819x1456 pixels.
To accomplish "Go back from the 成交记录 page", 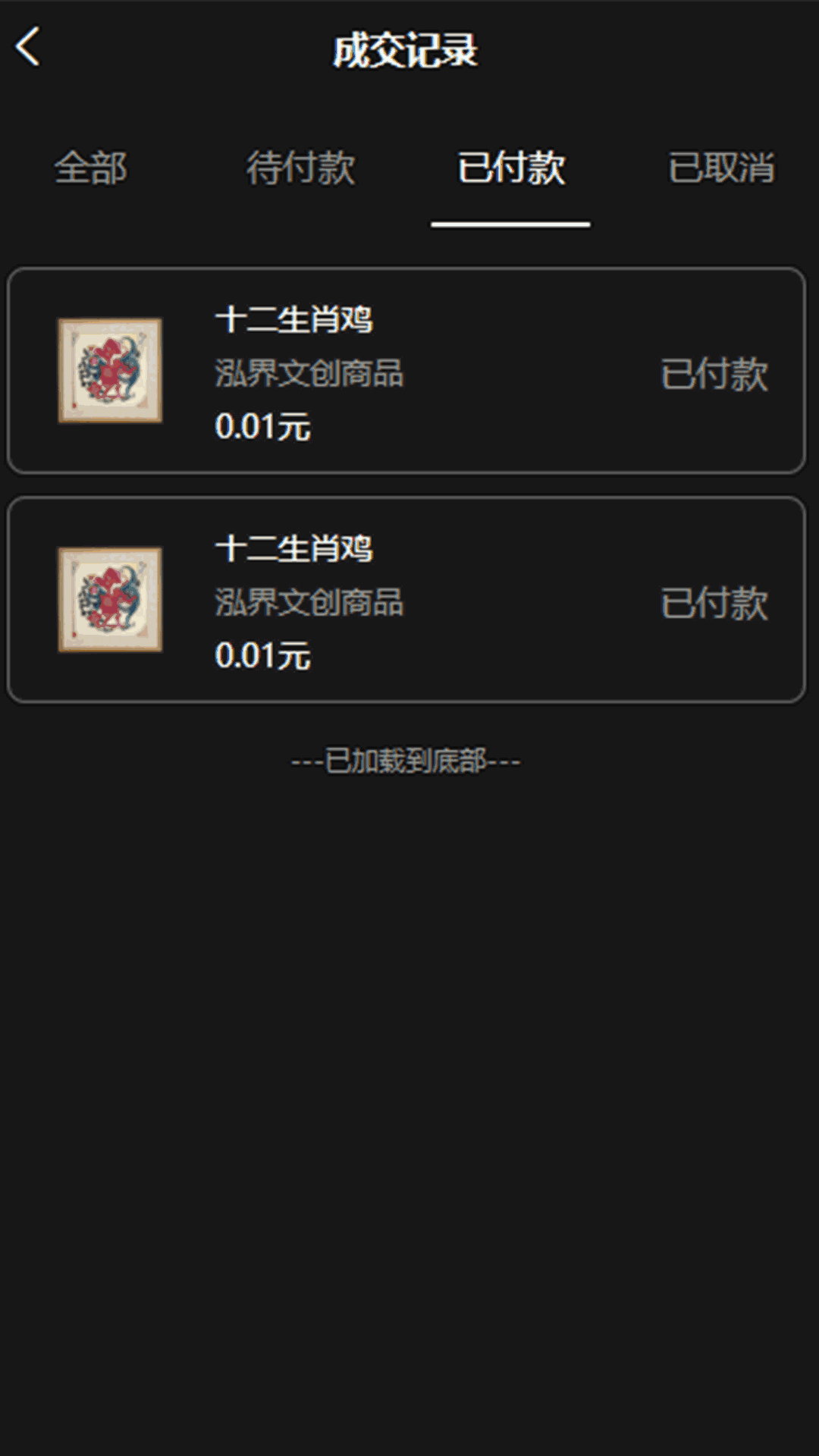I will pos(28,47).
